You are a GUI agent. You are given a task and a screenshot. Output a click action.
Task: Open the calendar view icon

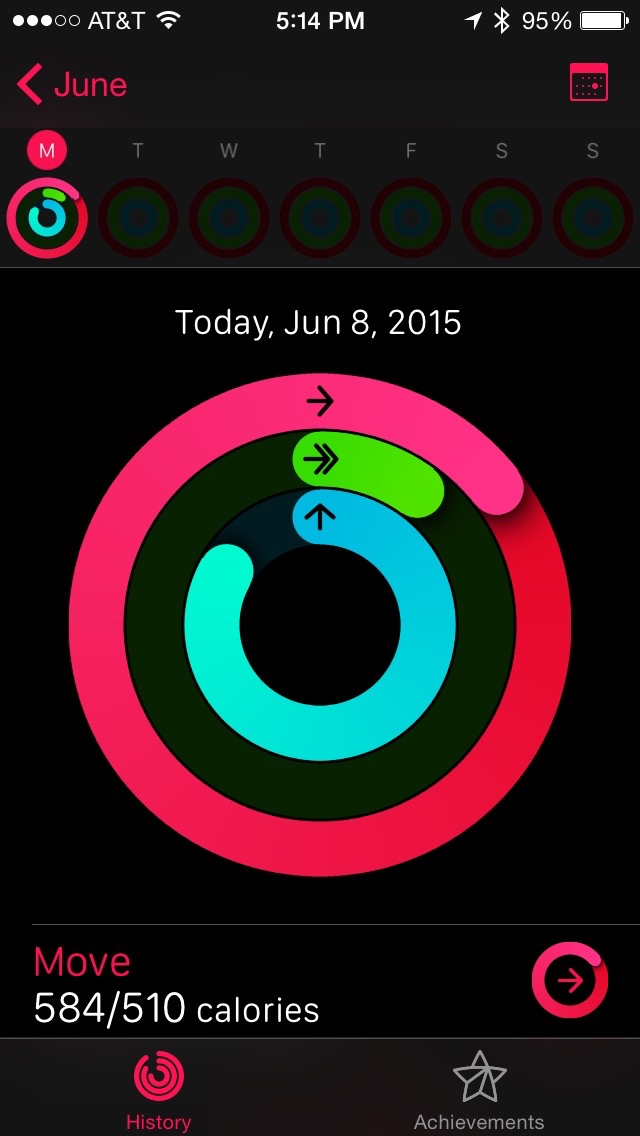pyautogui.click(x=588, y=84)
